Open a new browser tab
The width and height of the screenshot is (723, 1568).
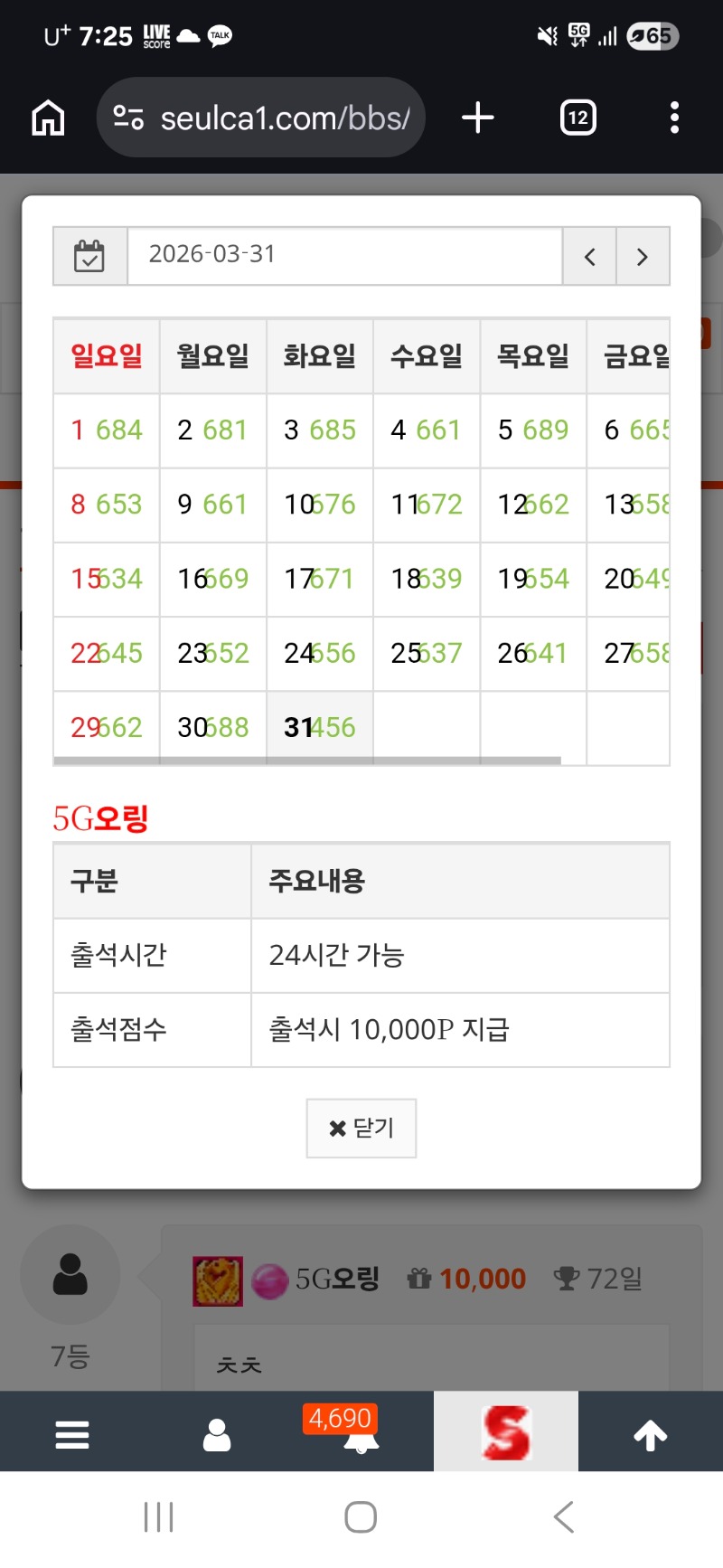[x=478, y=118]
